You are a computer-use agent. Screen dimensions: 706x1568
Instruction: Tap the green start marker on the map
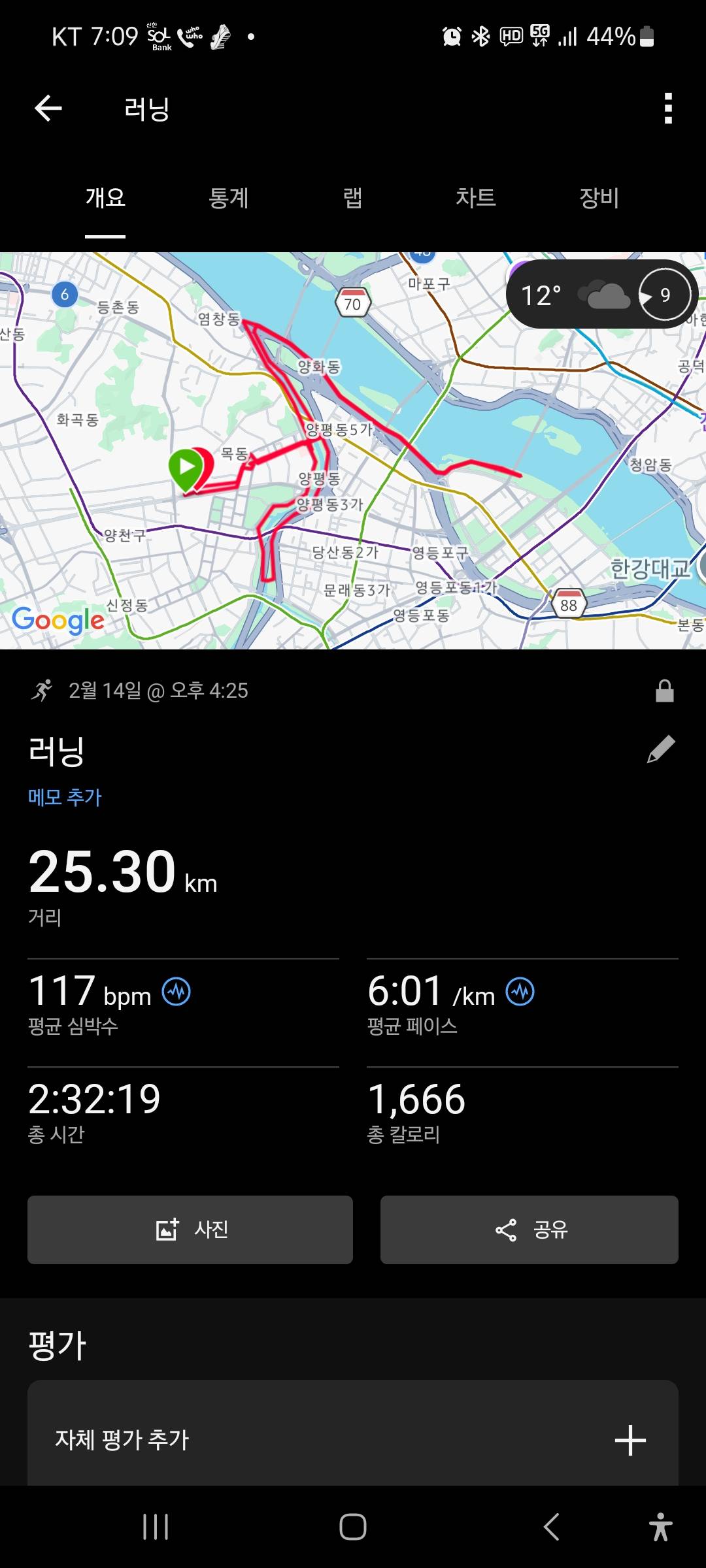pyautogui.click(x=188, y=467)
